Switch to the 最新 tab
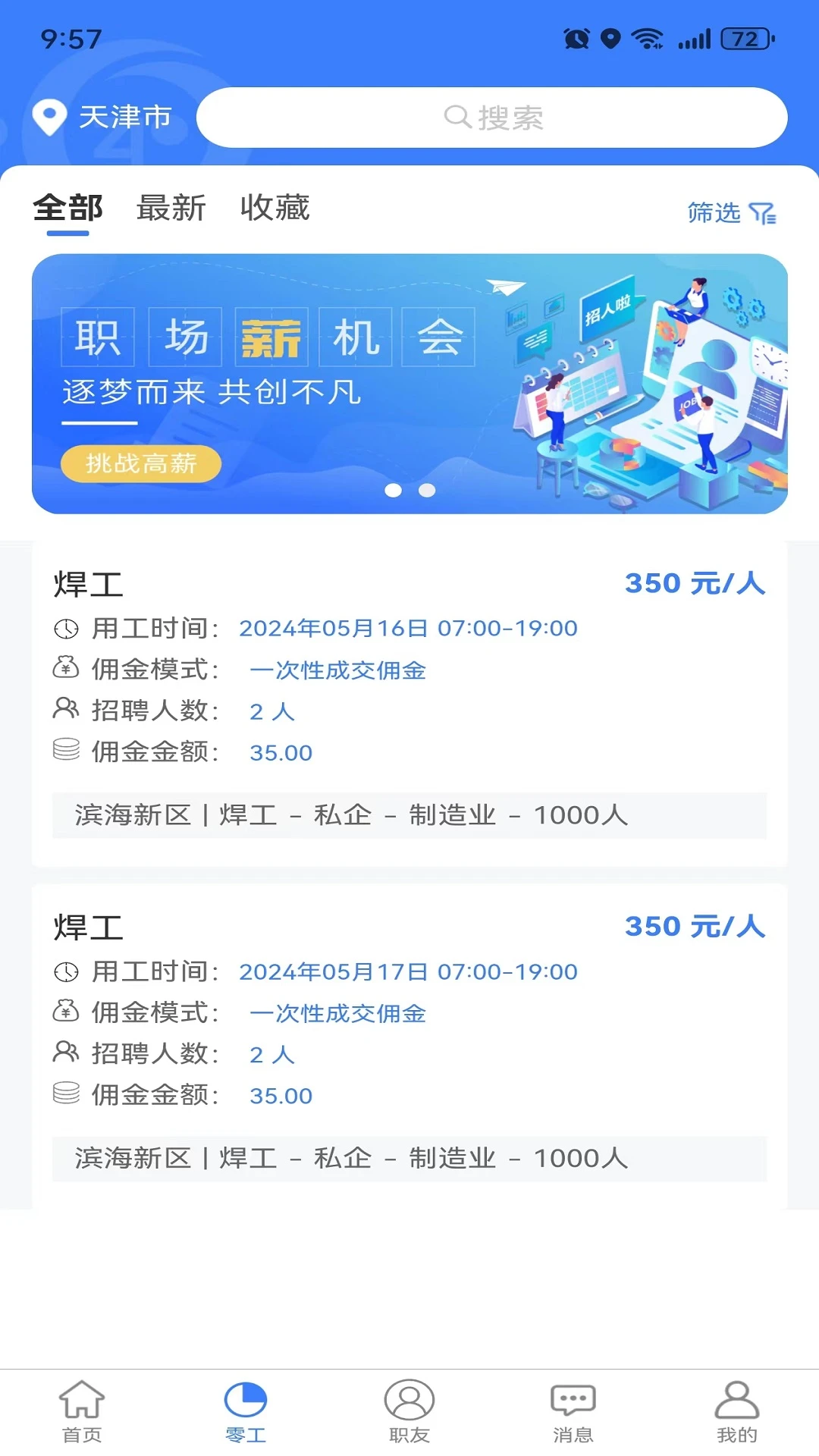819x1456 pixels. (170, 209)
